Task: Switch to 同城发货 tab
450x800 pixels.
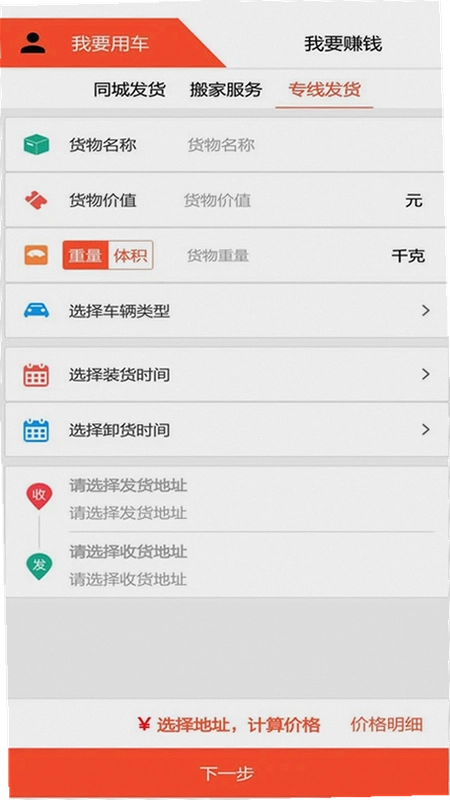Action: click(x=129, y=90)
